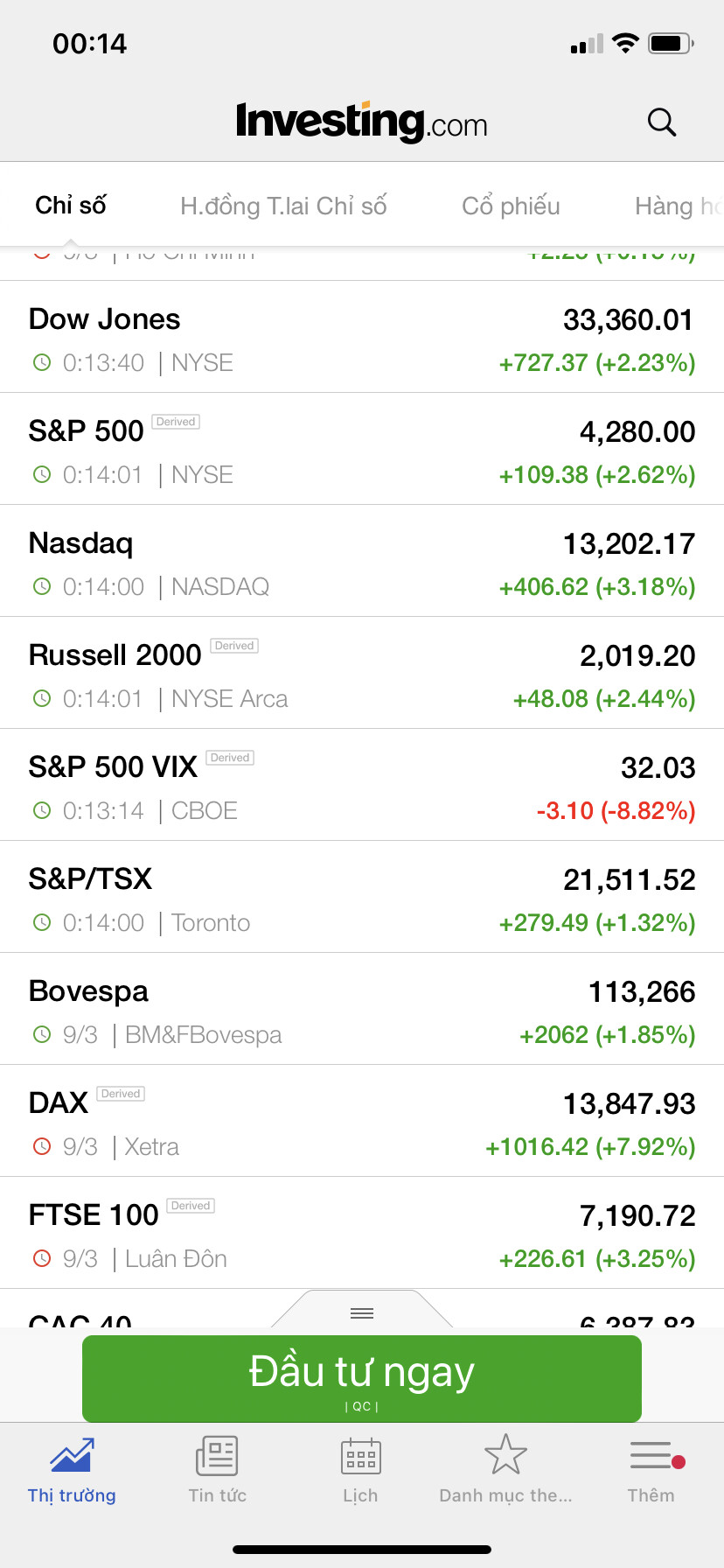Open the Dow Jones index row
The width and height of the screenshot is (724, 1568).
[362, 338]
